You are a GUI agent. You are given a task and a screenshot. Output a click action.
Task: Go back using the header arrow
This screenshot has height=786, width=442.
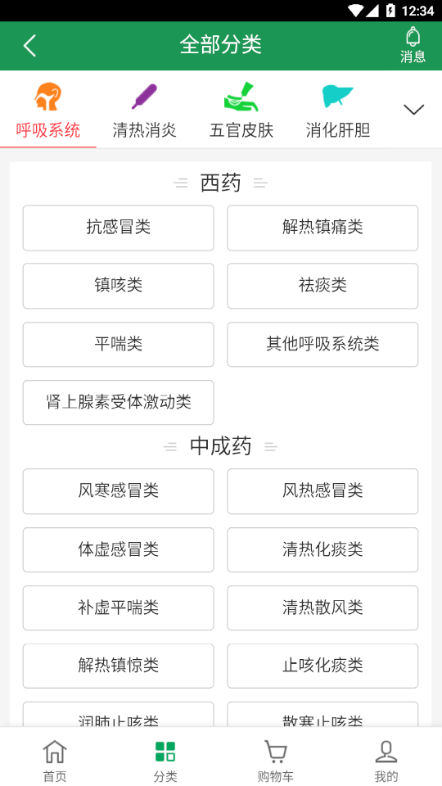tap(30, 46)
